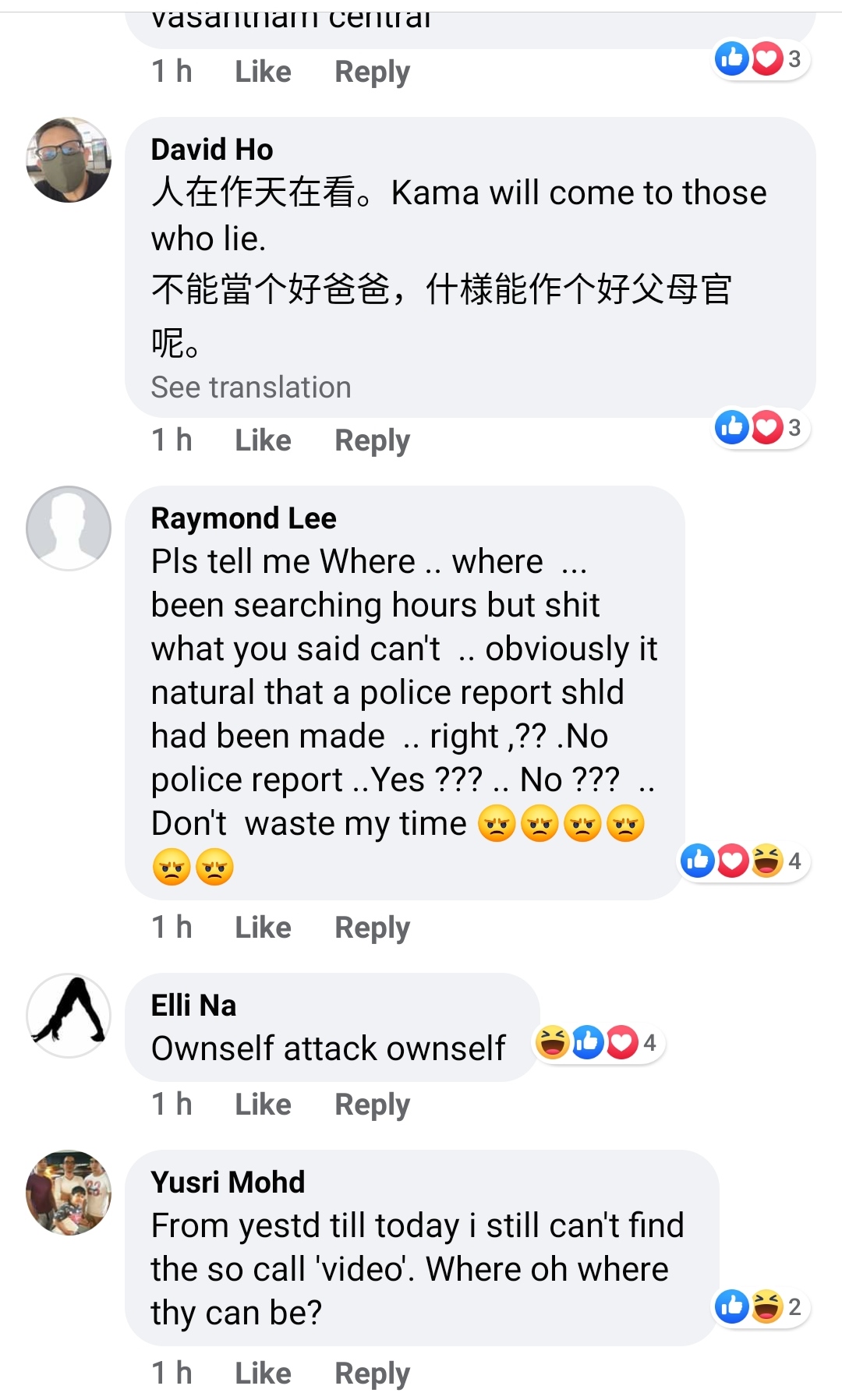Like Elli Na's comment
The image size is (842, 1400).
[x=263, y=1105]
